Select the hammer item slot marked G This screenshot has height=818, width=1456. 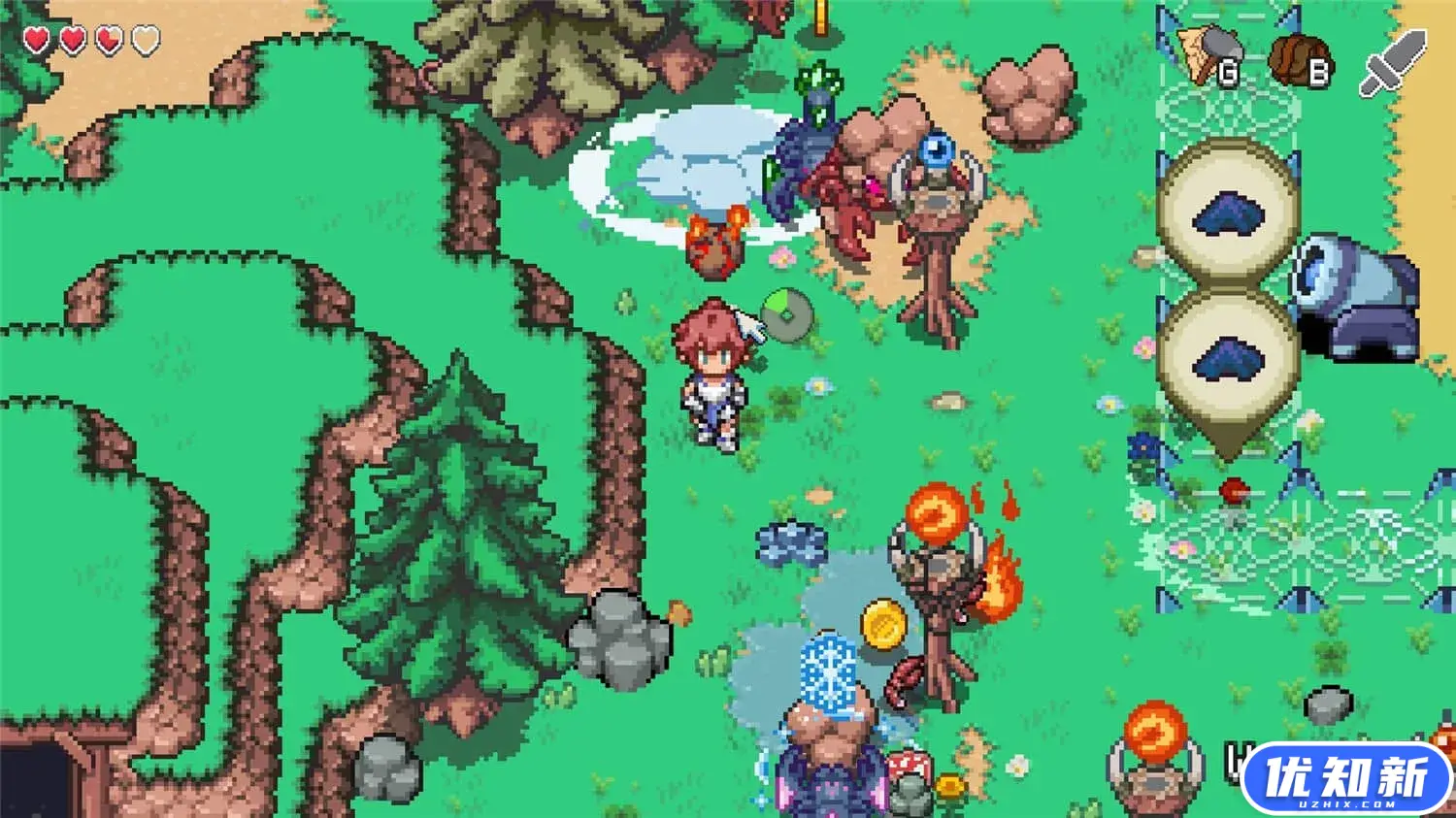pyautogui.click(x=1209, y=56)
